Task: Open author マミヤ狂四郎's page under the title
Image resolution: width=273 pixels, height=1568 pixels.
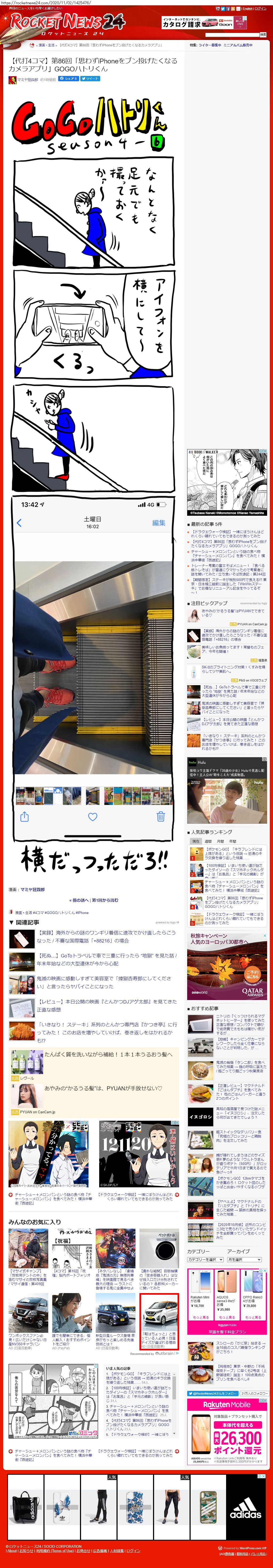Action: pos(27,79)
